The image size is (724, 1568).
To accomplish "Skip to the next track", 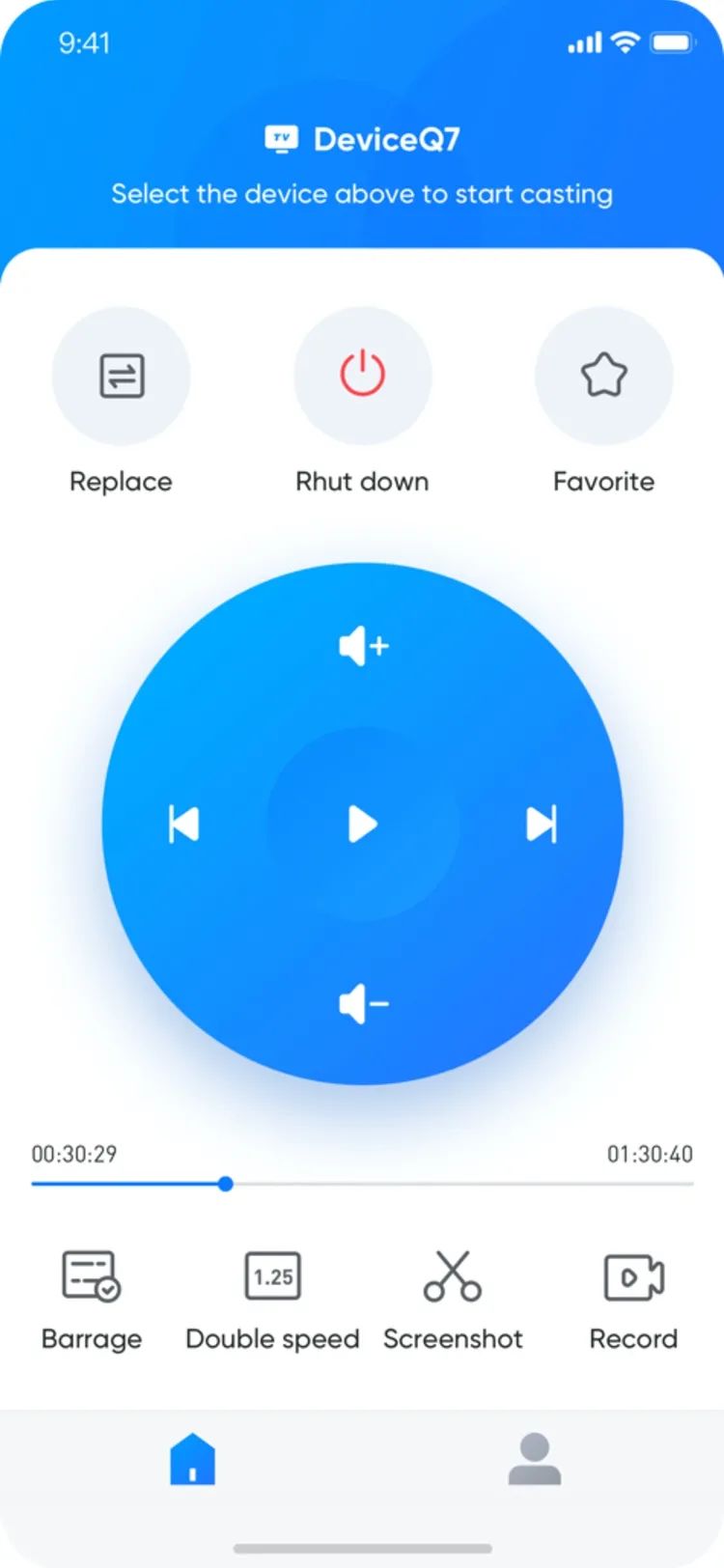I will coord(542,825).
